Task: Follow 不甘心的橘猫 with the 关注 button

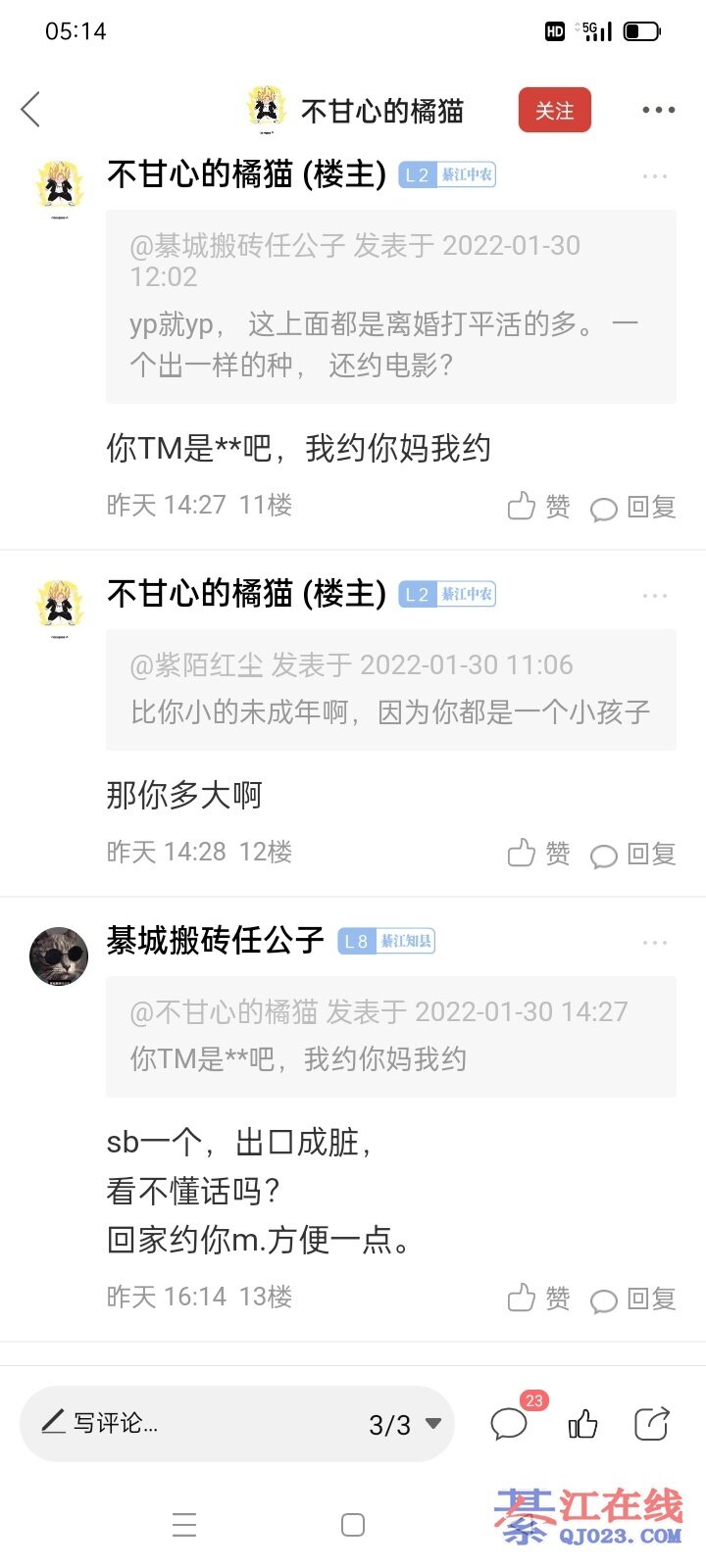Action: [x=554, y=111]
